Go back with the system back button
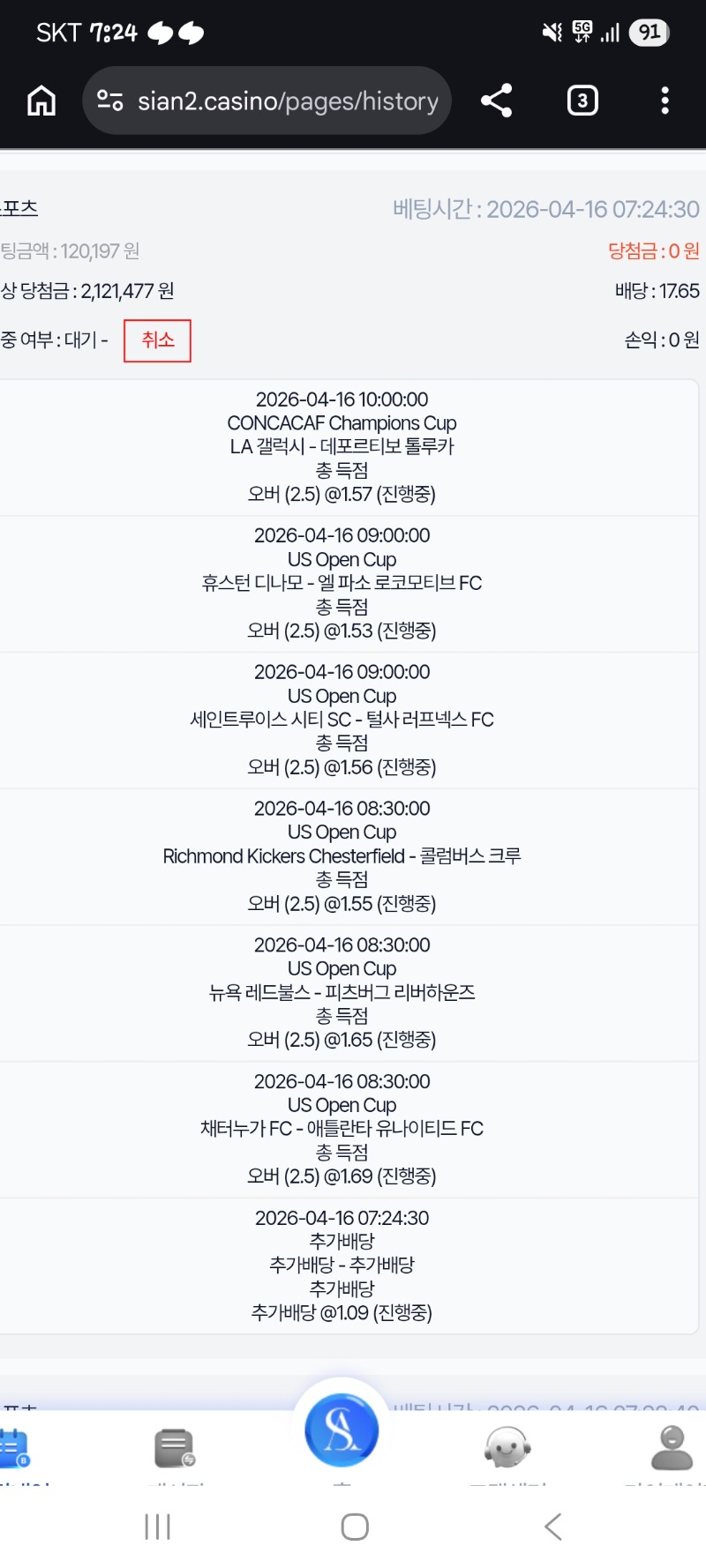Screen dimensions: 706x1568 [553, 1527]
